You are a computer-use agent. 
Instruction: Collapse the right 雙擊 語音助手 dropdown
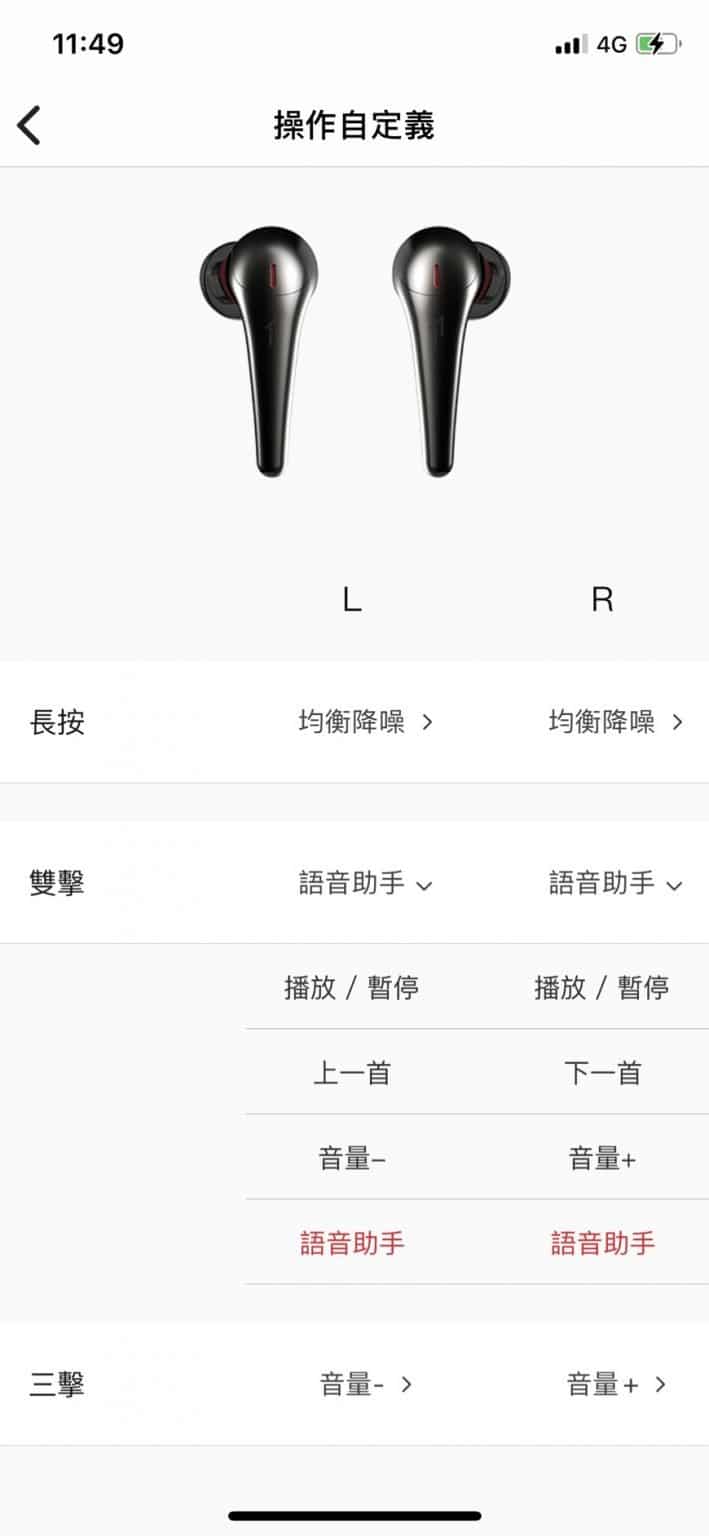click(x=615, y=883)
